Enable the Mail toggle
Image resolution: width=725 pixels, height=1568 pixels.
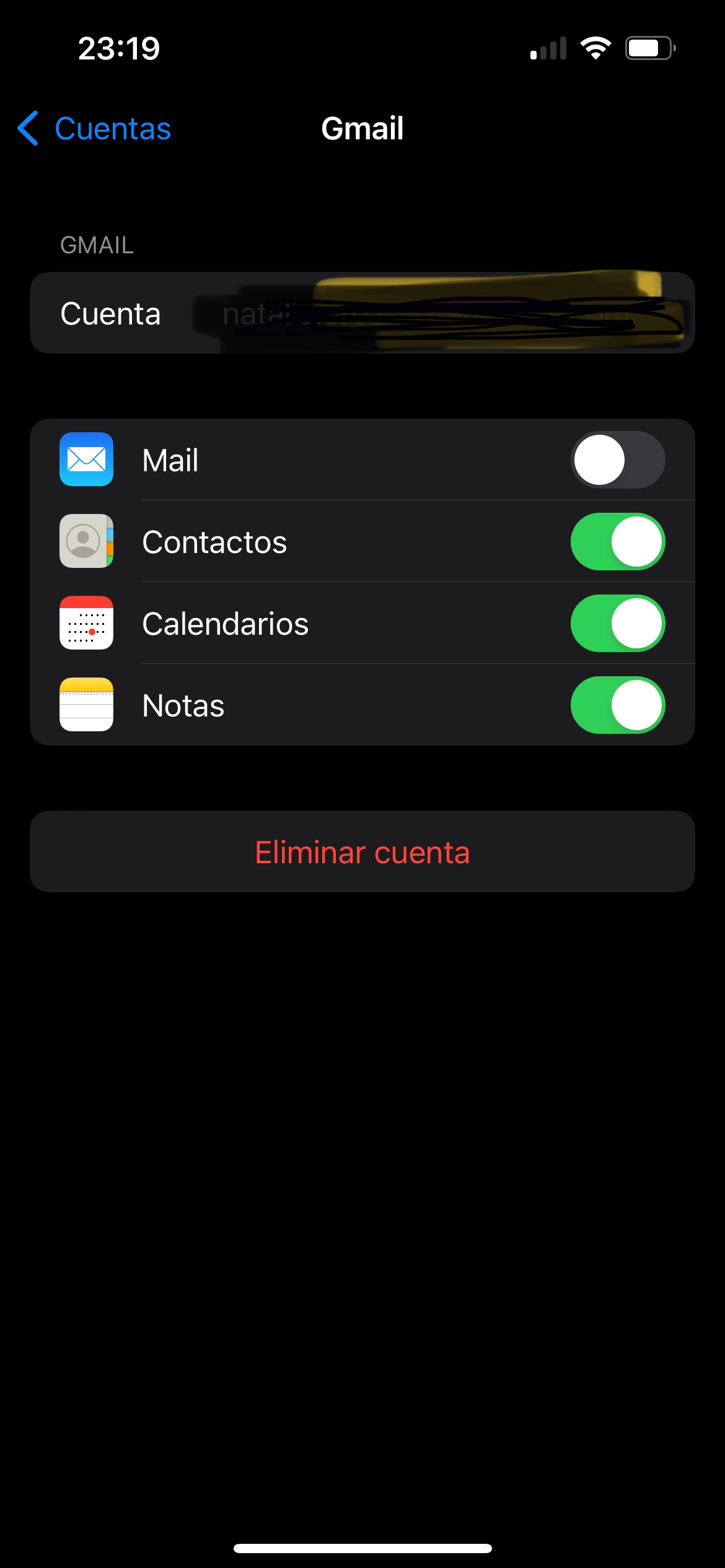617,460
